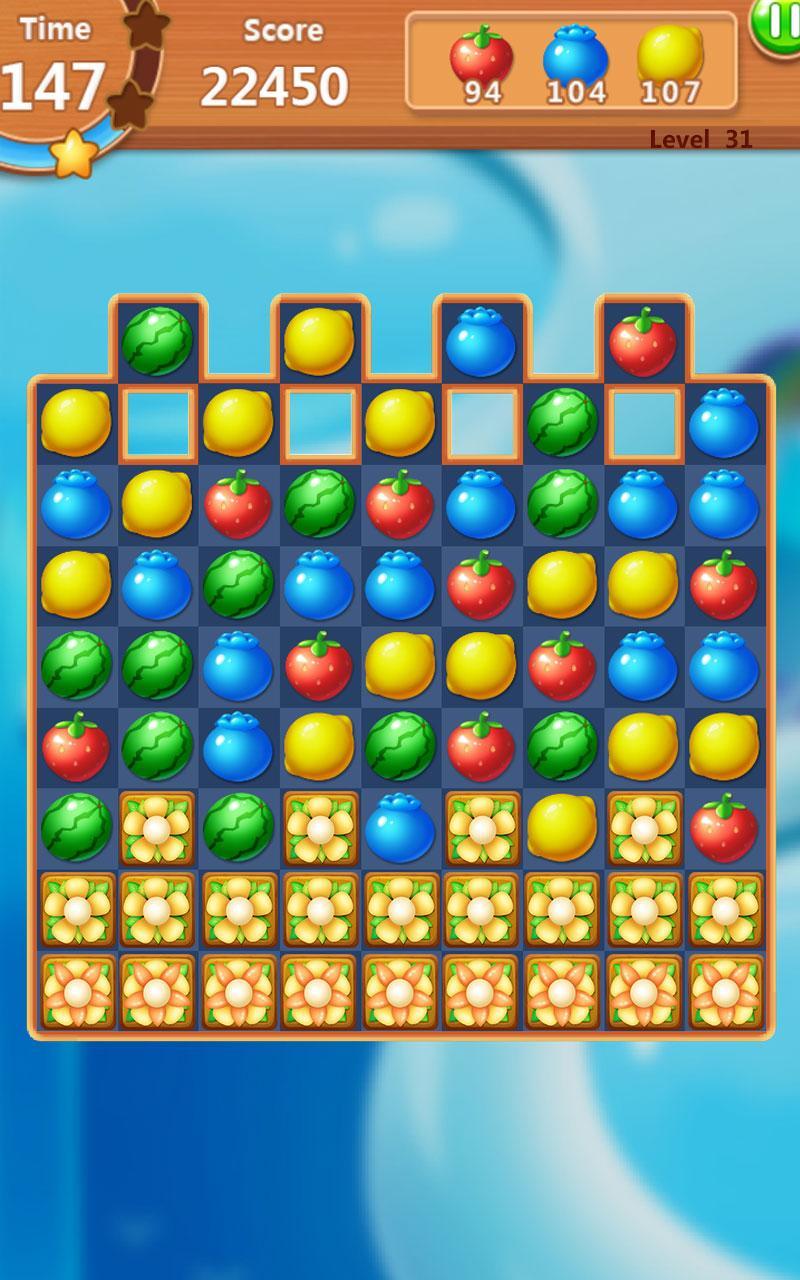Tap the lemon in the topmost row

click(319, 341)
